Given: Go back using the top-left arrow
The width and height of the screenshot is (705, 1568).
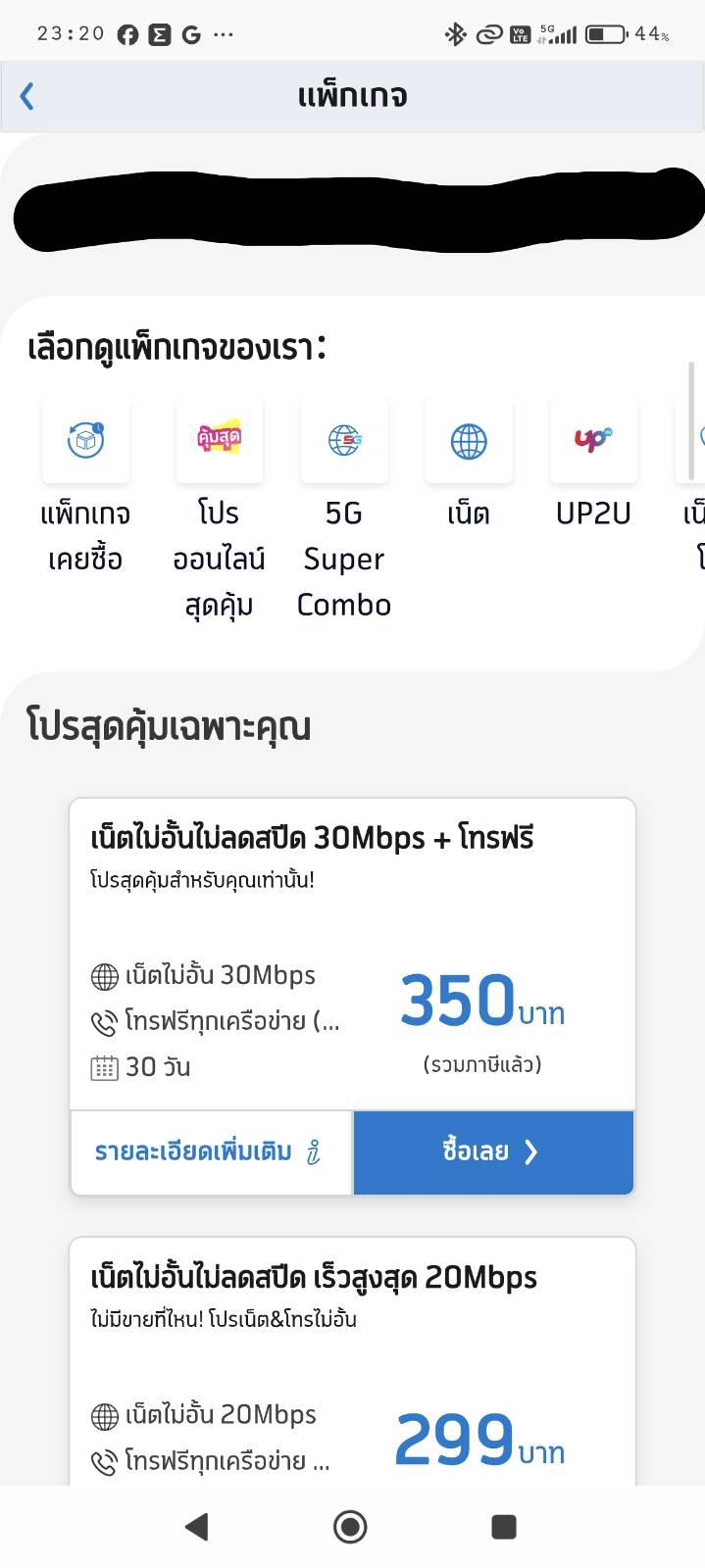Looking at the screenshot, I should point(27,96).
